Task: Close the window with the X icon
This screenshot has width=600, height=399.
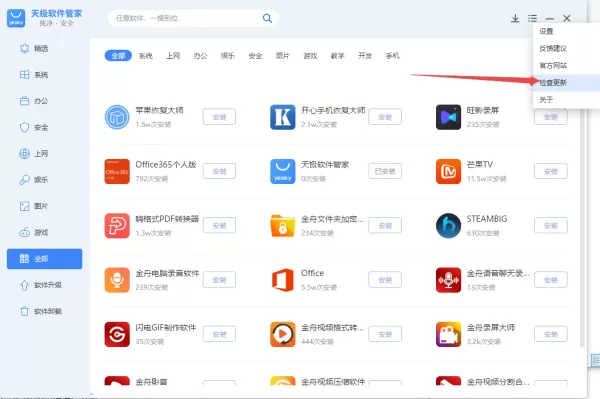Action: pyautogui.click(x=567, y=18)
